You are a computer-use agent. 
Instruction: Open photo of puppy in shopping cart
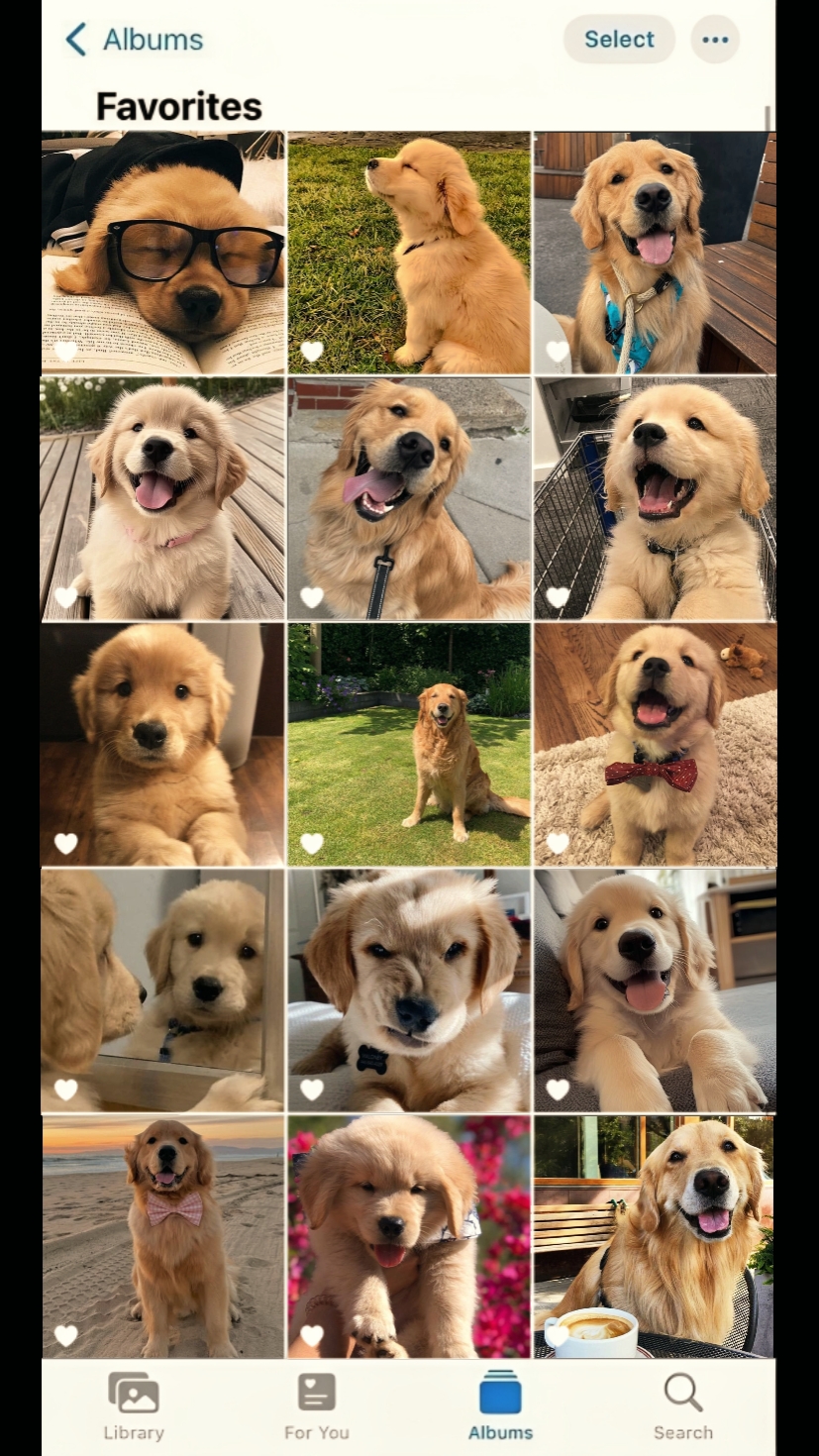tap(655, 498)
